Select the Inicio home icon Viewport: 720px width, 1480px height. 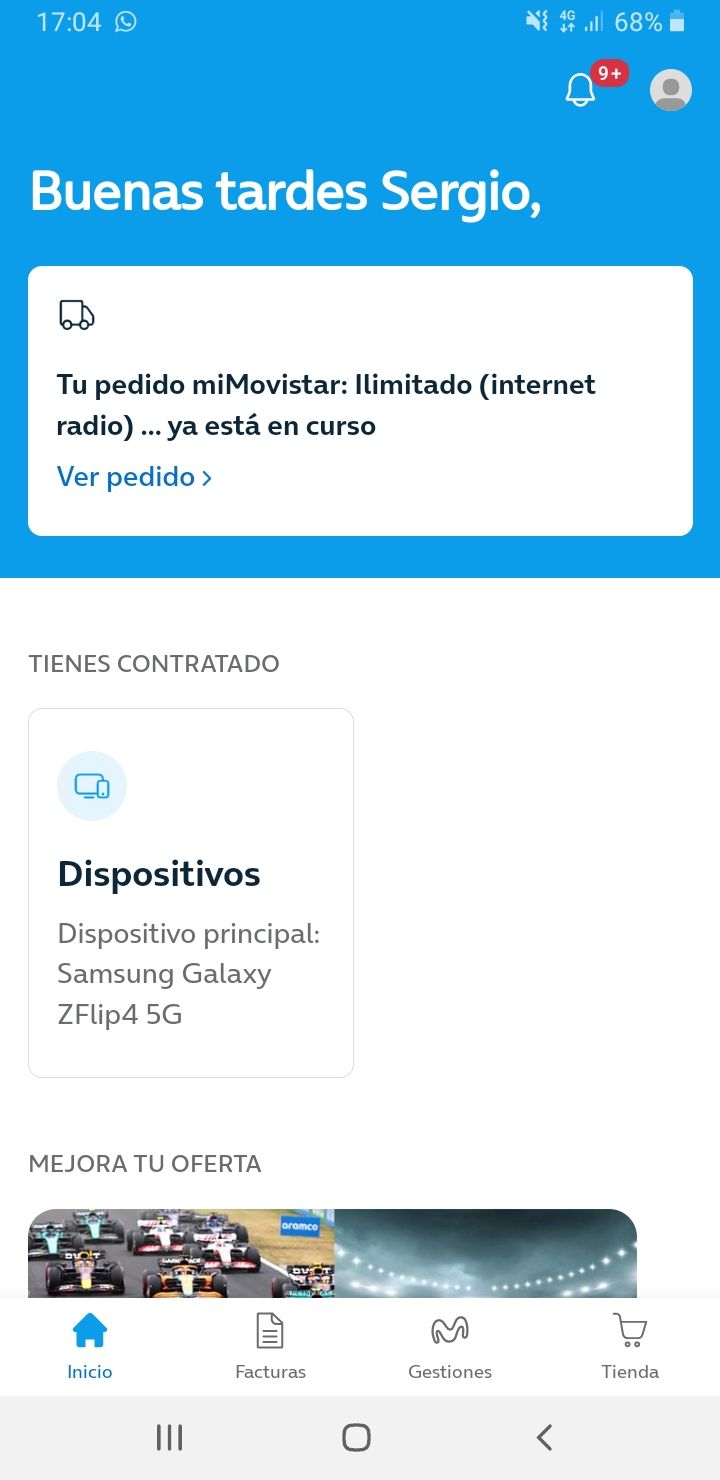pyautogui.click(x=89, y=1330)
